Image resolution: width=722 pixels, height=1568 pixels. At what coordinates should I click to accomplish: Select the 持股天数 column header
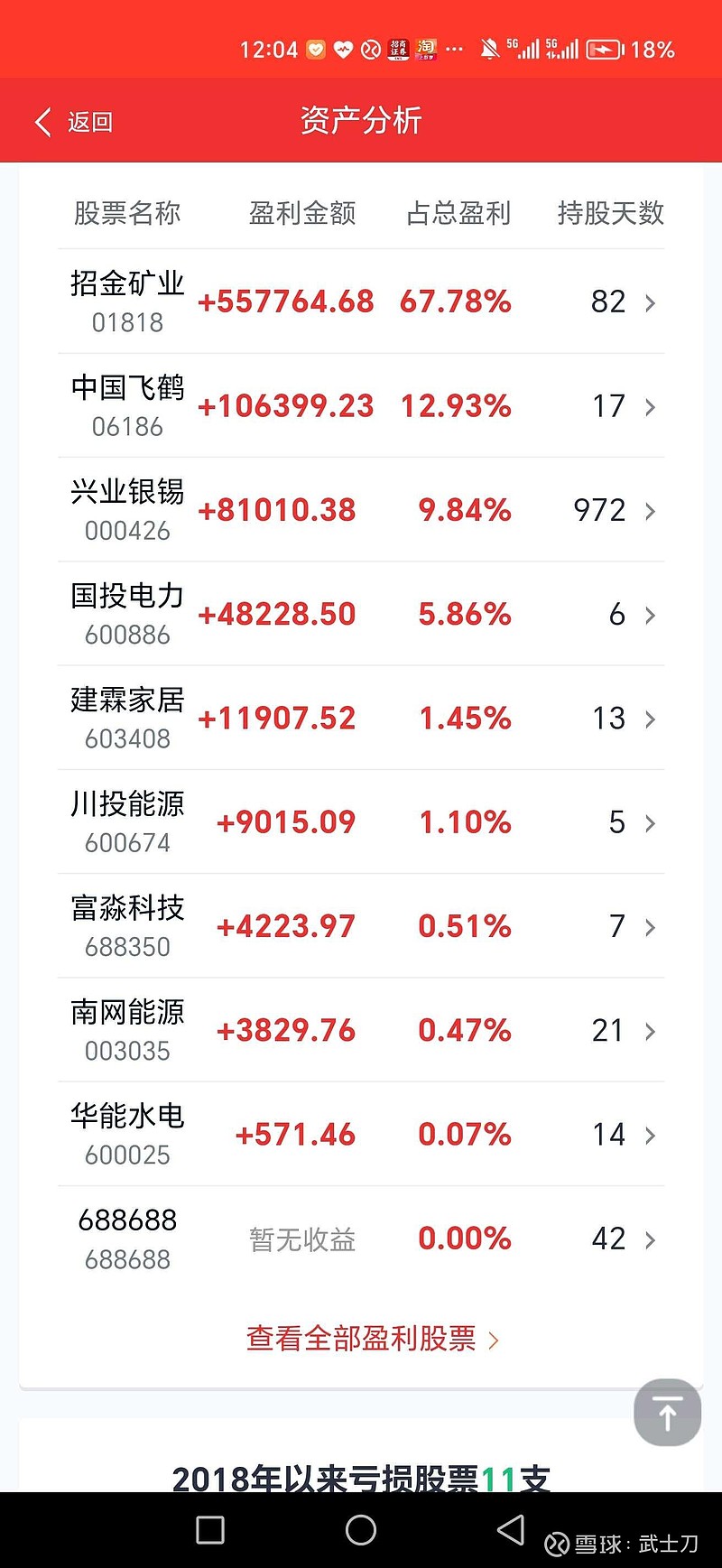click(x=610, y=214)
